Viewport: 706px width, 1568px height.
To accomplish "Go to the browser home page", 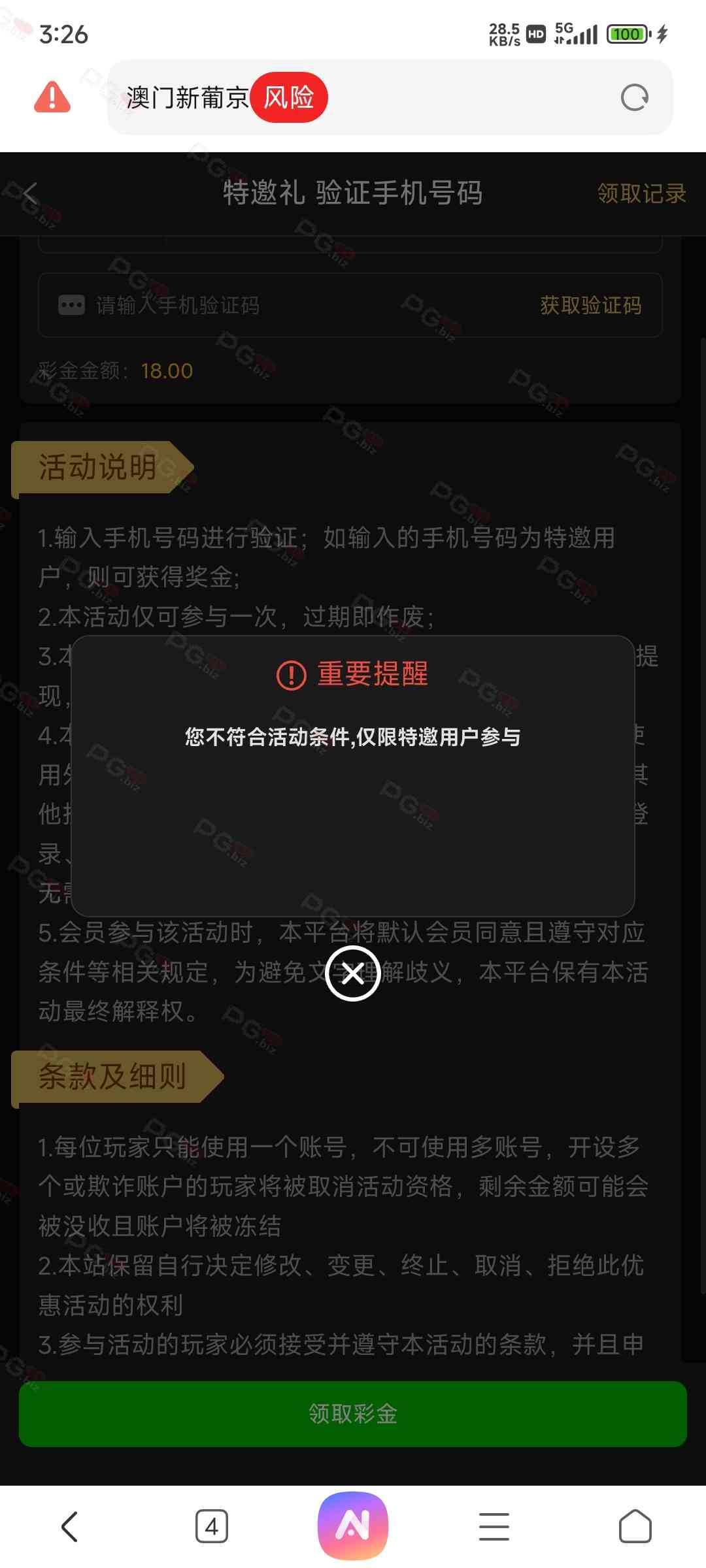I will 635,1526.
